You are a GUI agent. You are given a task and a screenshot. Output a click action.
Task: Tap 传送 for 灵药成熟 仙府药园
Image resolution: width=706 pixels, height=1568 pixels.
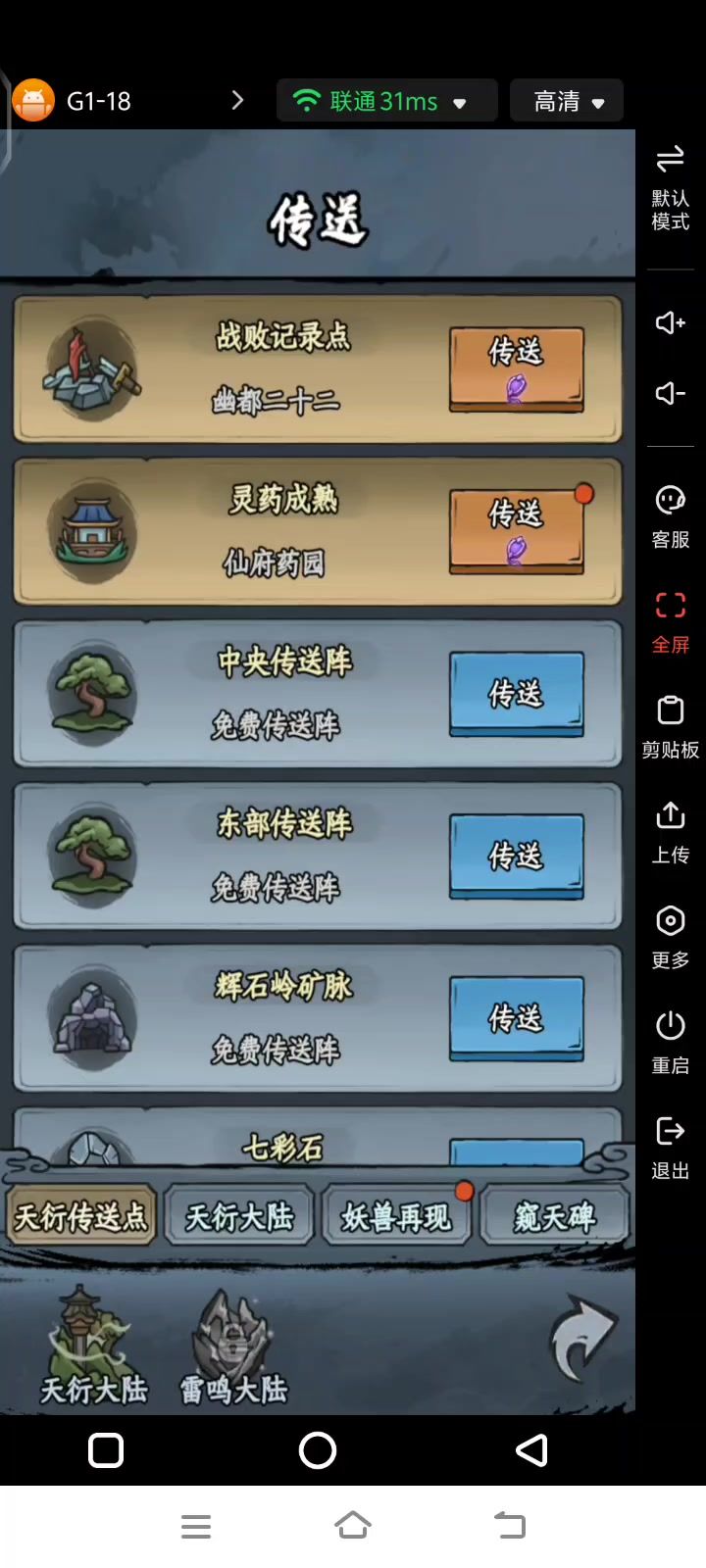click(x=517, y=530)
